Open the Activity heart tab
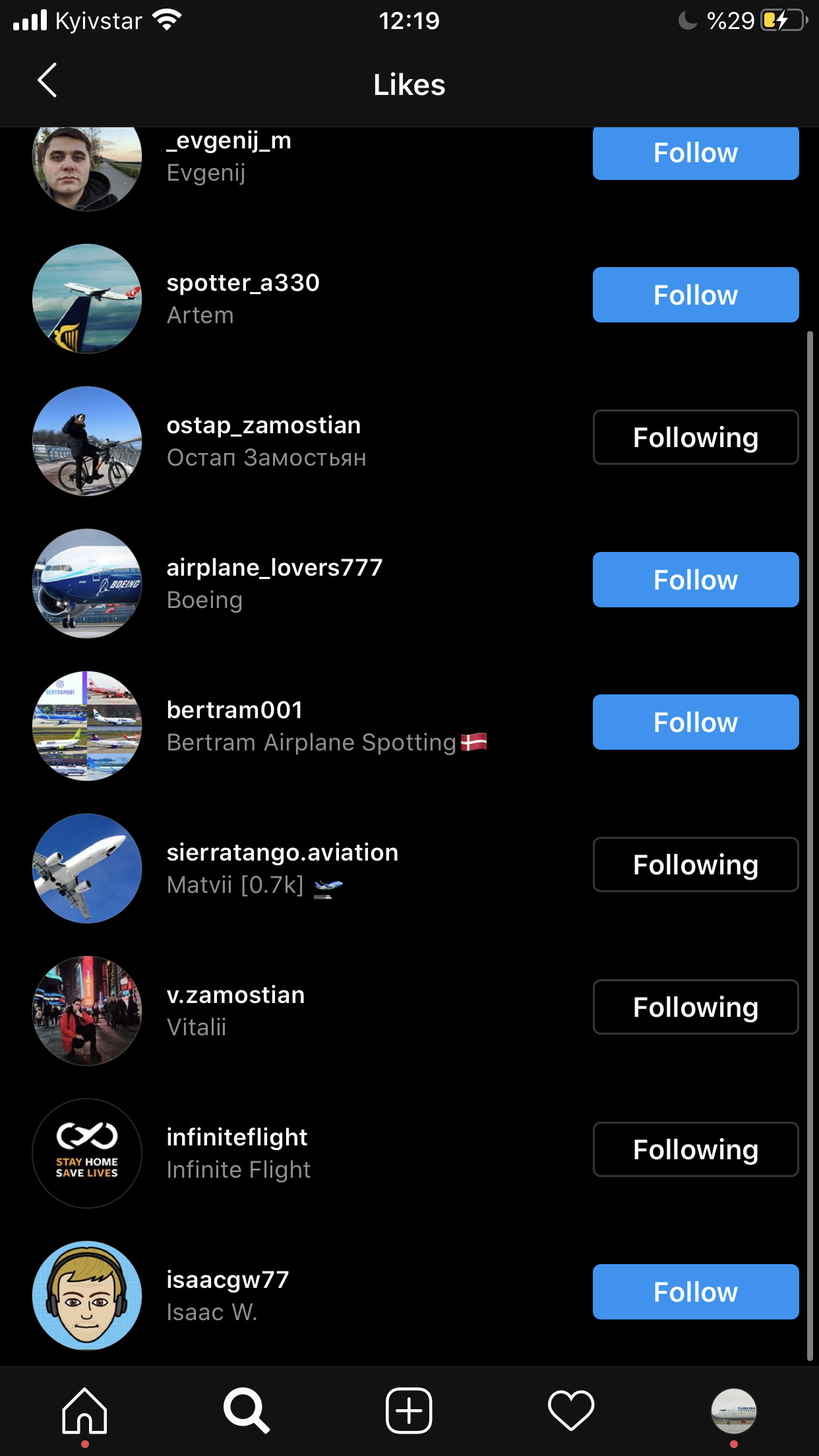819x1456 pixels. [571, 1410]
